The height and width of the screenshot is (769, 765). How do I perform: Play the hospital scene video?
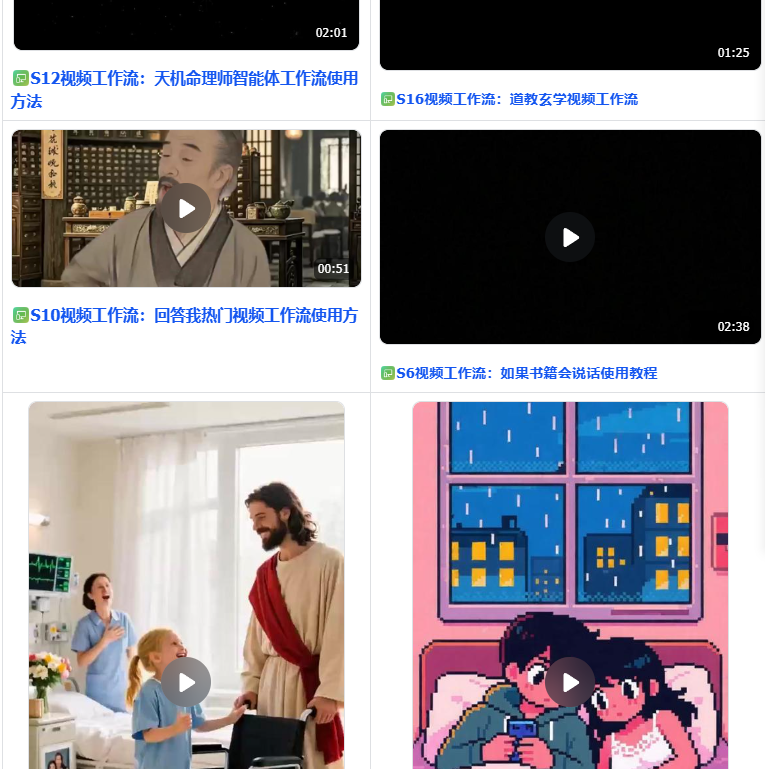tap(186, 682)
